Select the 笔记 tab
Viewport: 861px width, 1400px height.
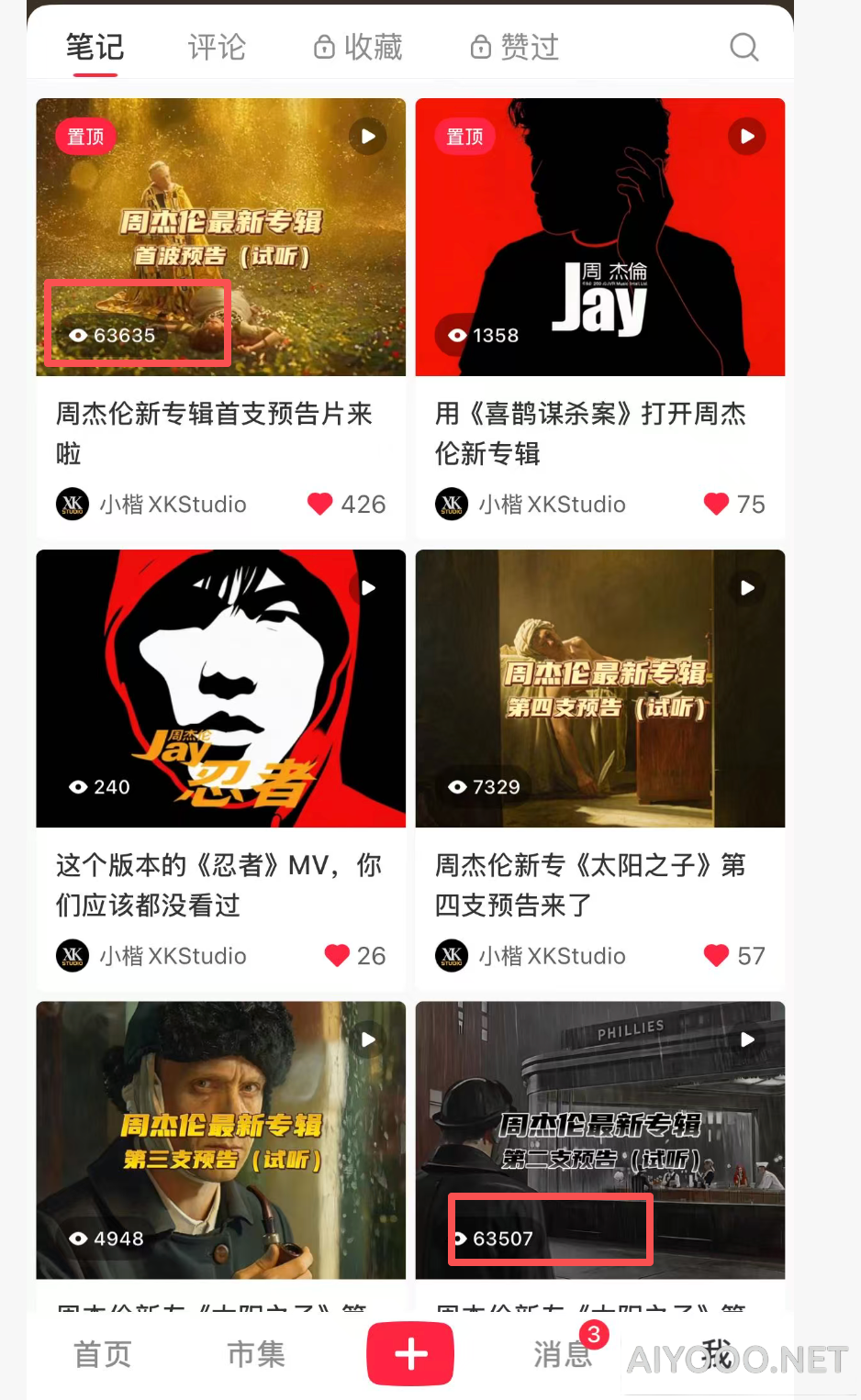95,47
